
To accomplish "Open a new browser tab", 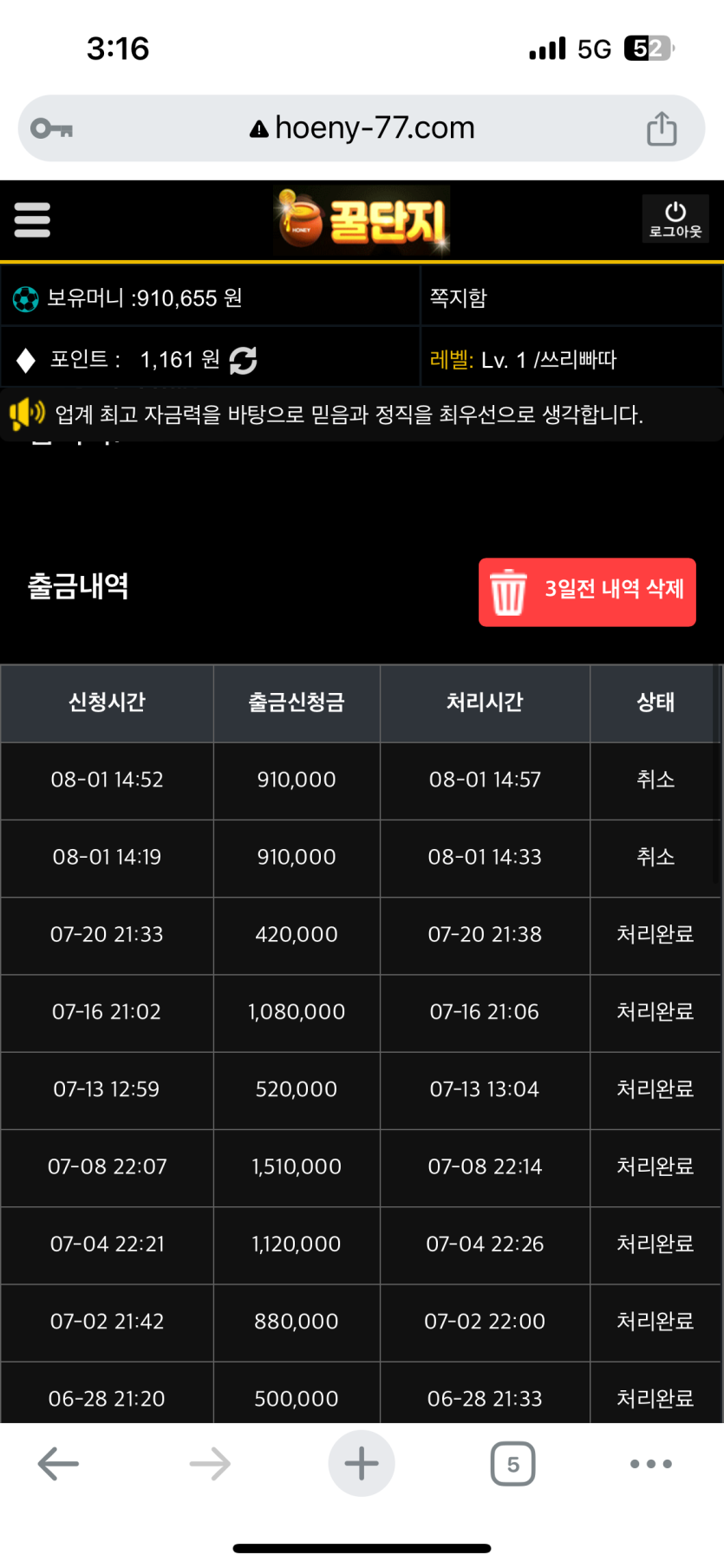I will pos(362,1463).
